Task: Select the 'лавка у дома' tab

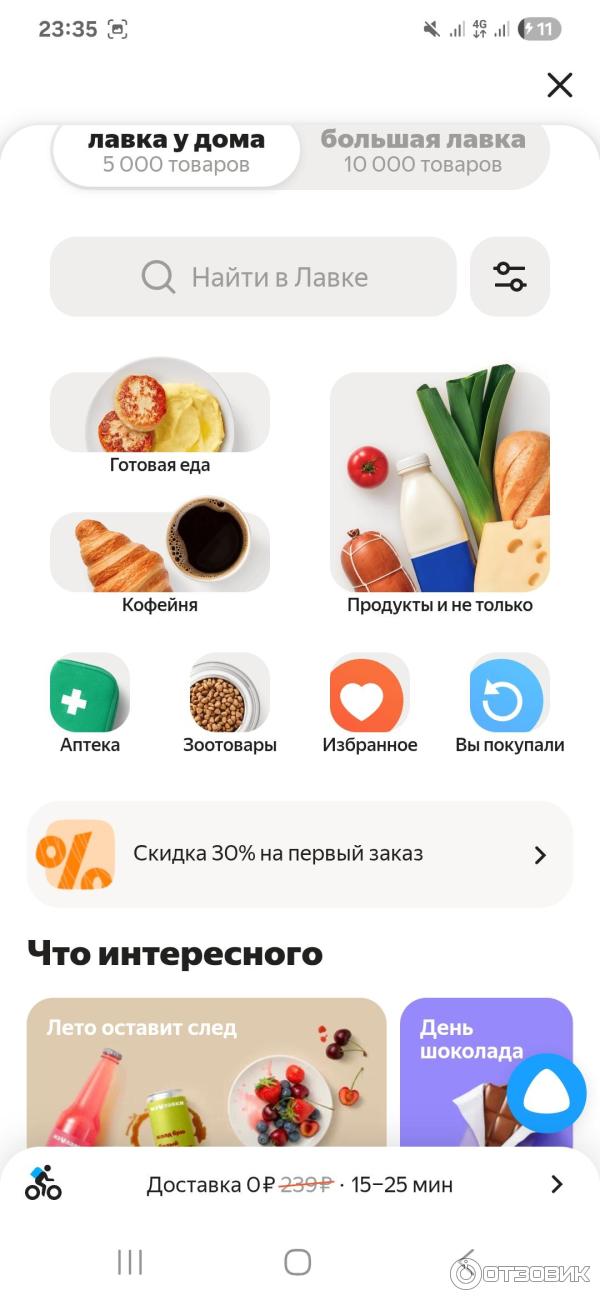Action: [x=176, y=153]
